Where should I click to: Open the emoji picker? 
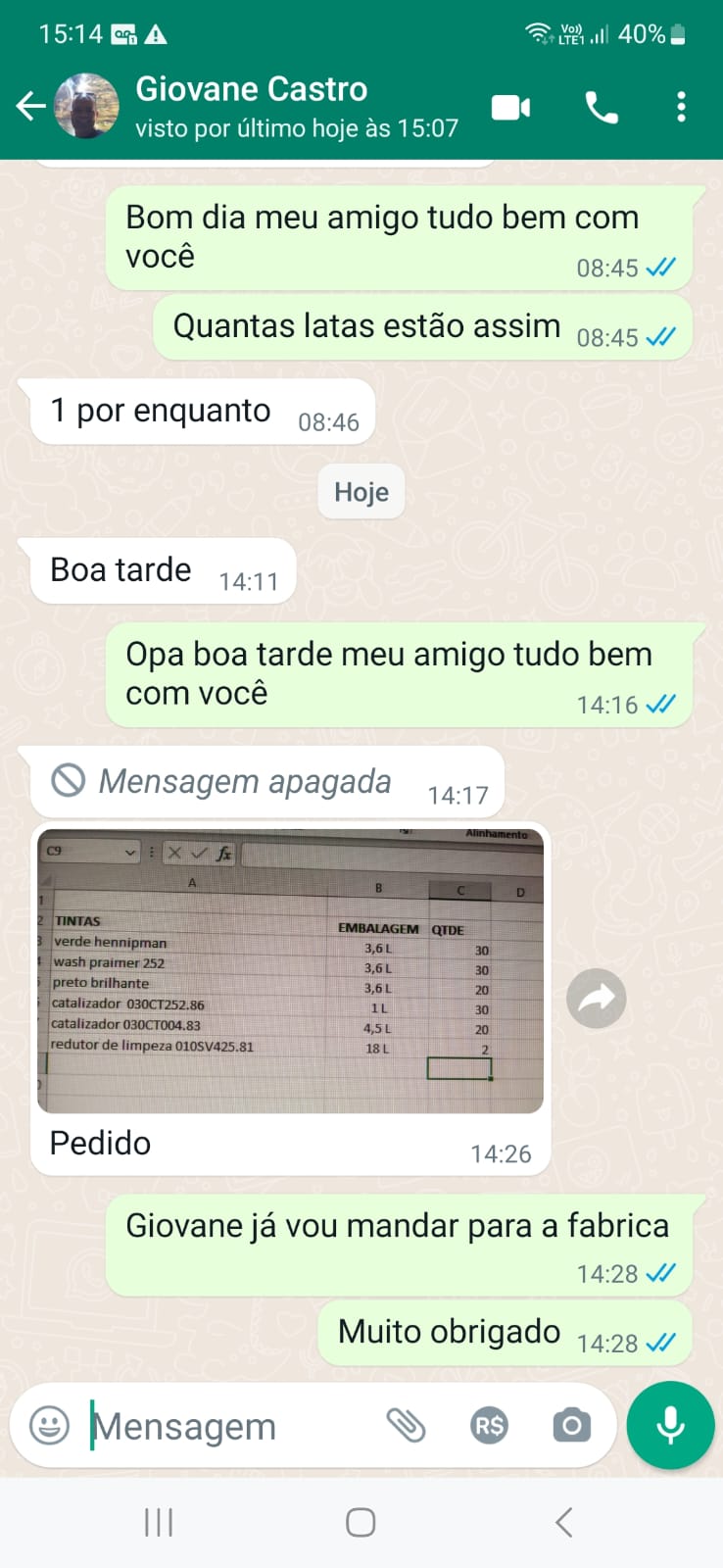(x=49, y=1425)
